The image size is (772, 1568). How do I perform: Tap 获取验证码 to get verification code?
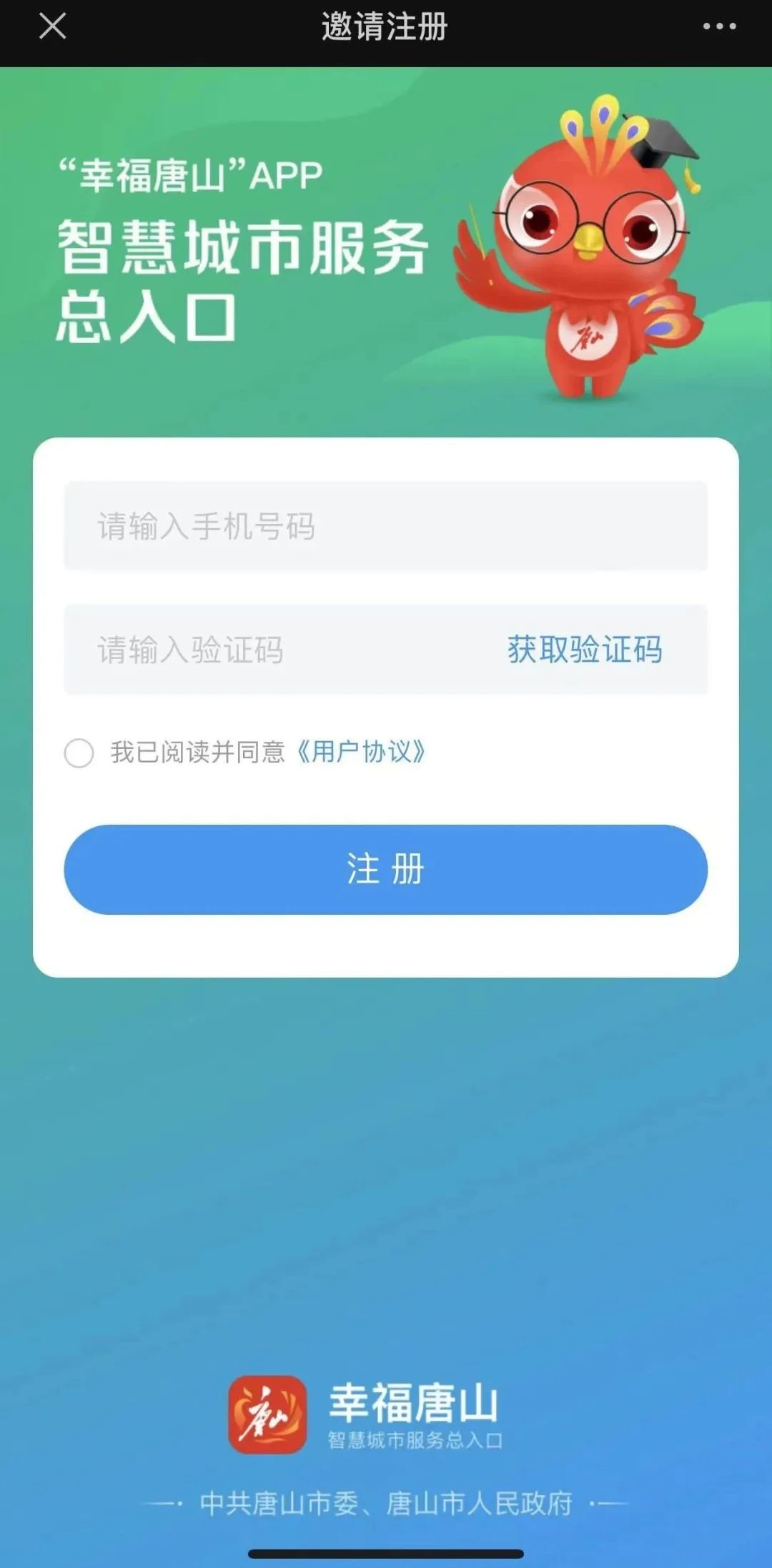pyautogui.click(x=585, y=650)
